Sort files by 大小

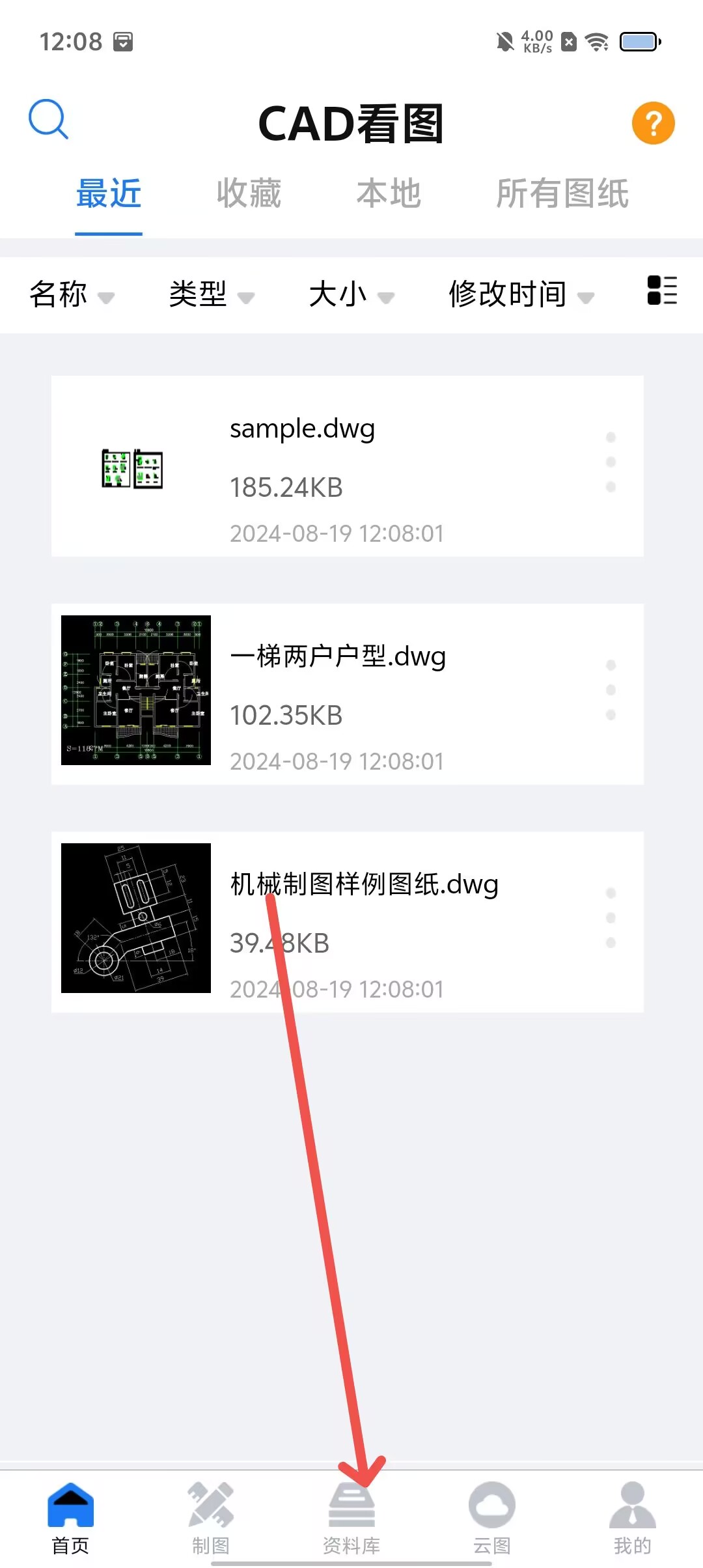pos(351,294)
